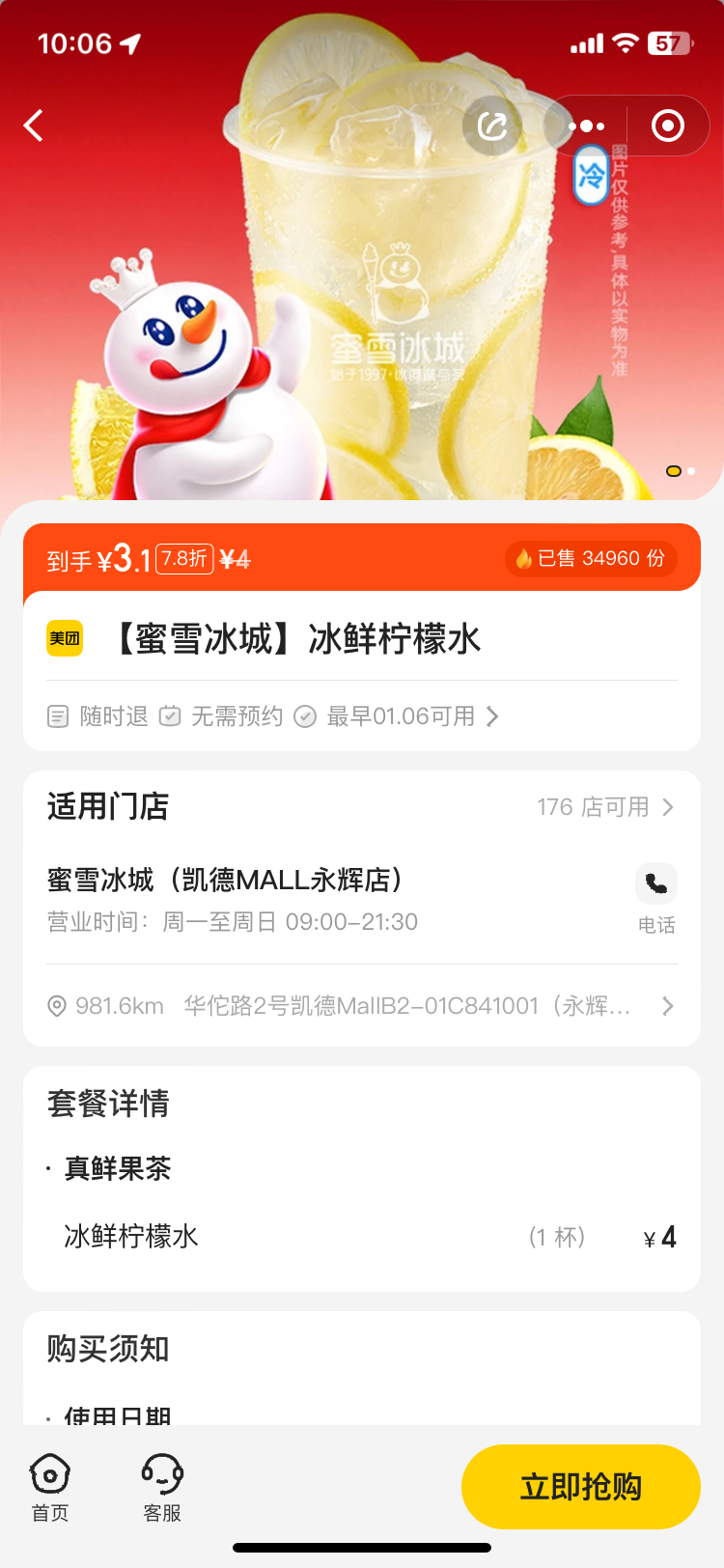Image resolution: width=724 pixels, height=1568 pixels.
Task: Go back to the previous page
Action: click(x=34, y=126)
